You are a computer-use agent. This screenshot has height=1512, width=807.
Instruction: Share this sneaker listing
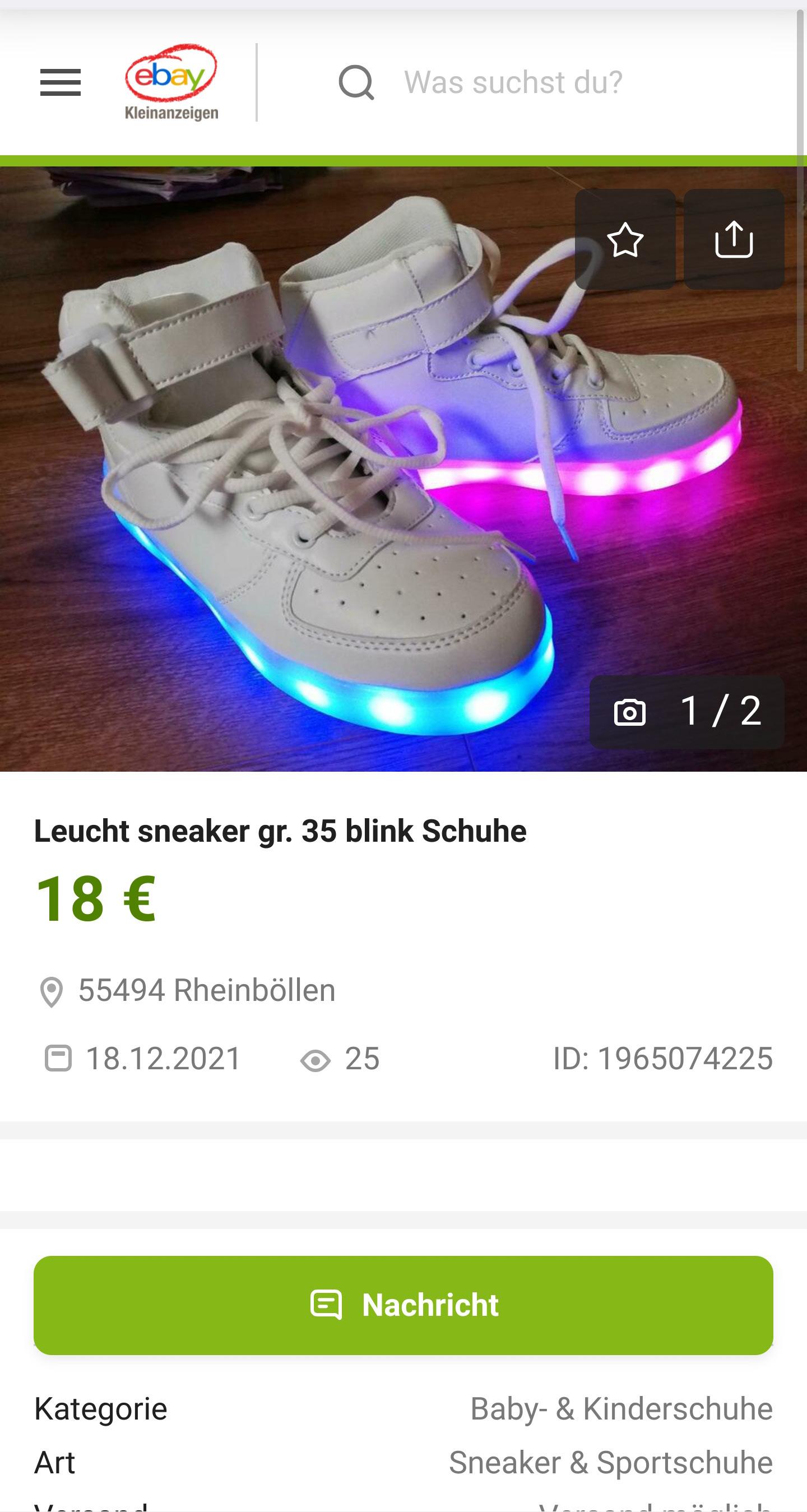734,239
